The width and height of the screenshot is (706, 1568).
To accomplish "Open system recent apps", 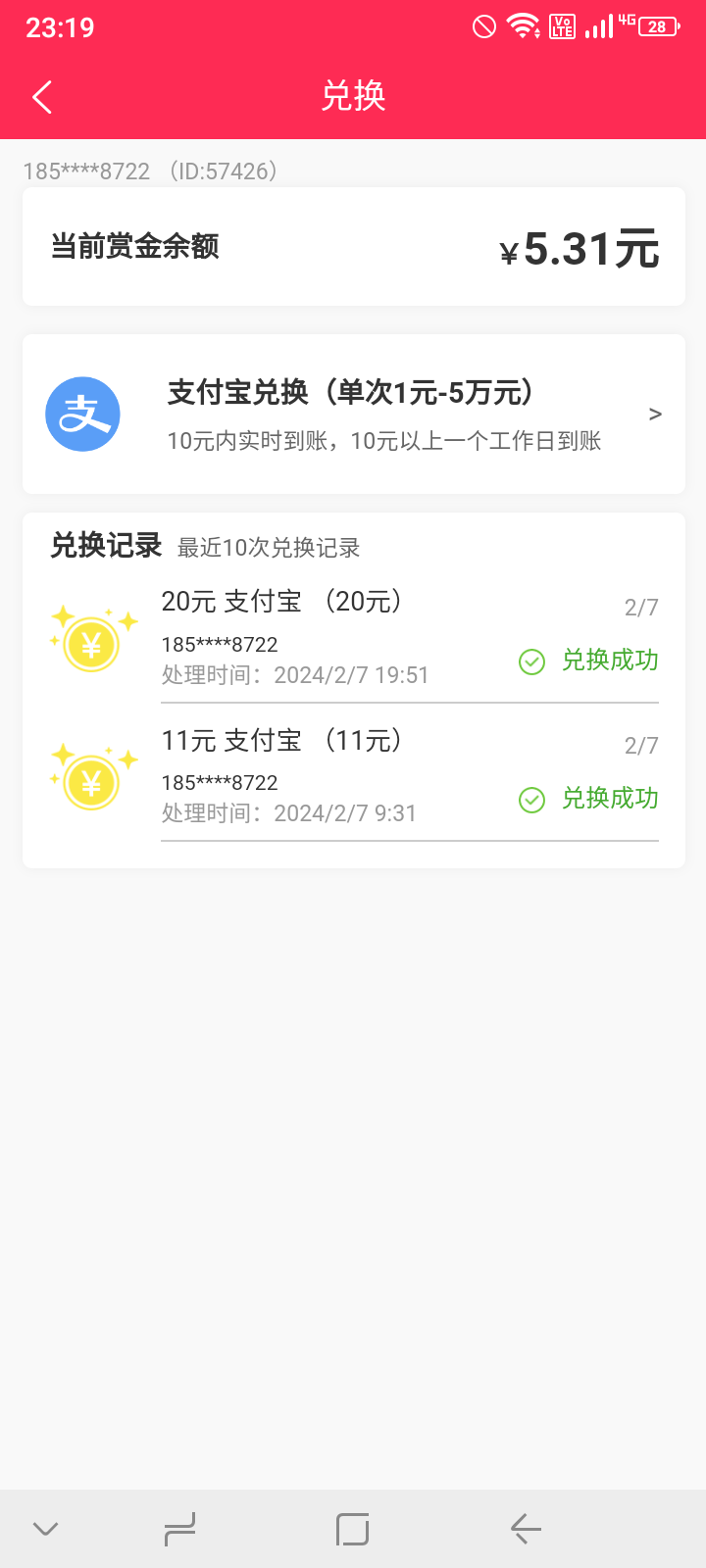I will click(x=179, y=1529).
